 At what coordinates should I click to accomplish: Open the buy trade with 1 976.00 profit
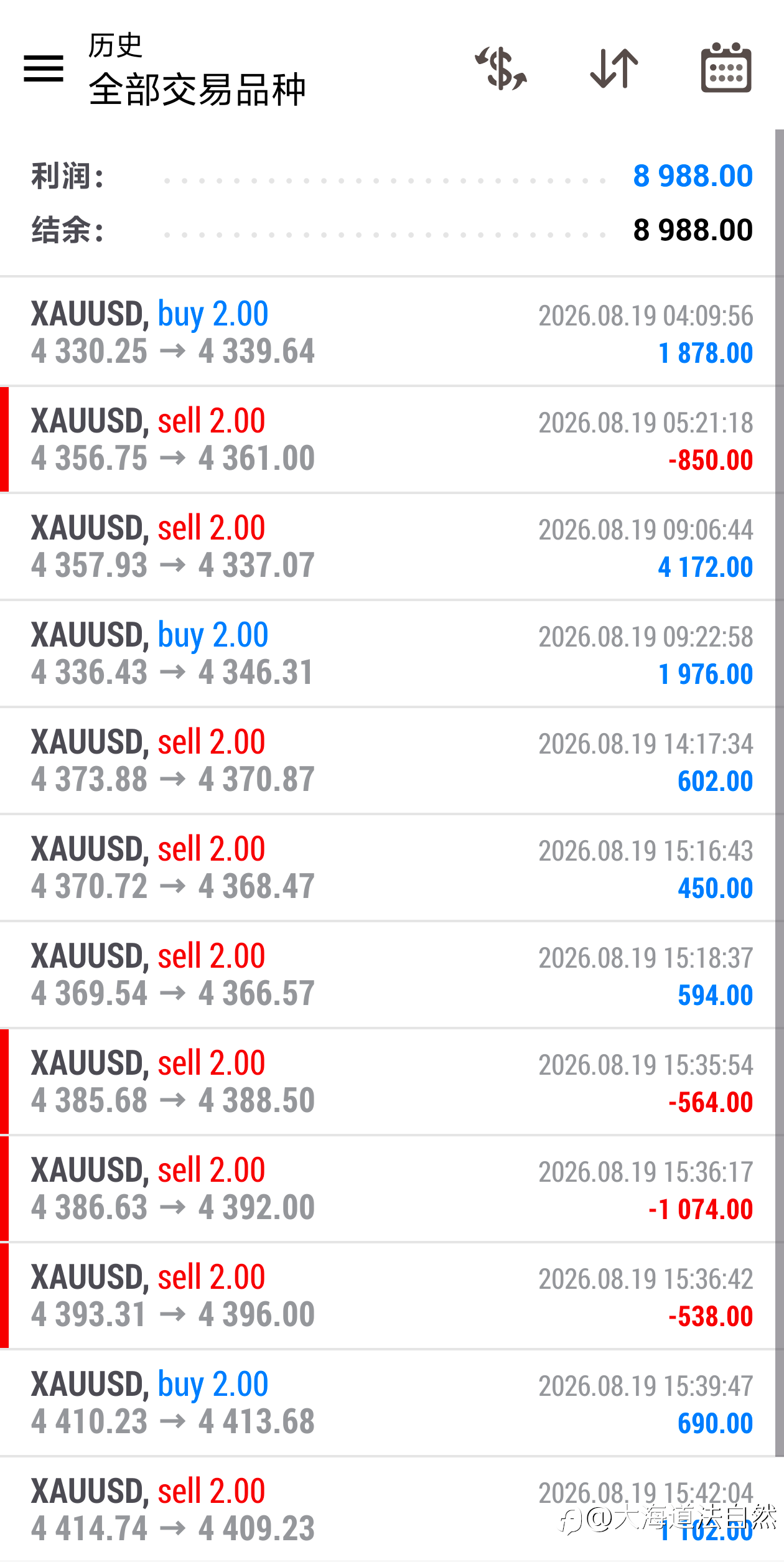point(388,653)
